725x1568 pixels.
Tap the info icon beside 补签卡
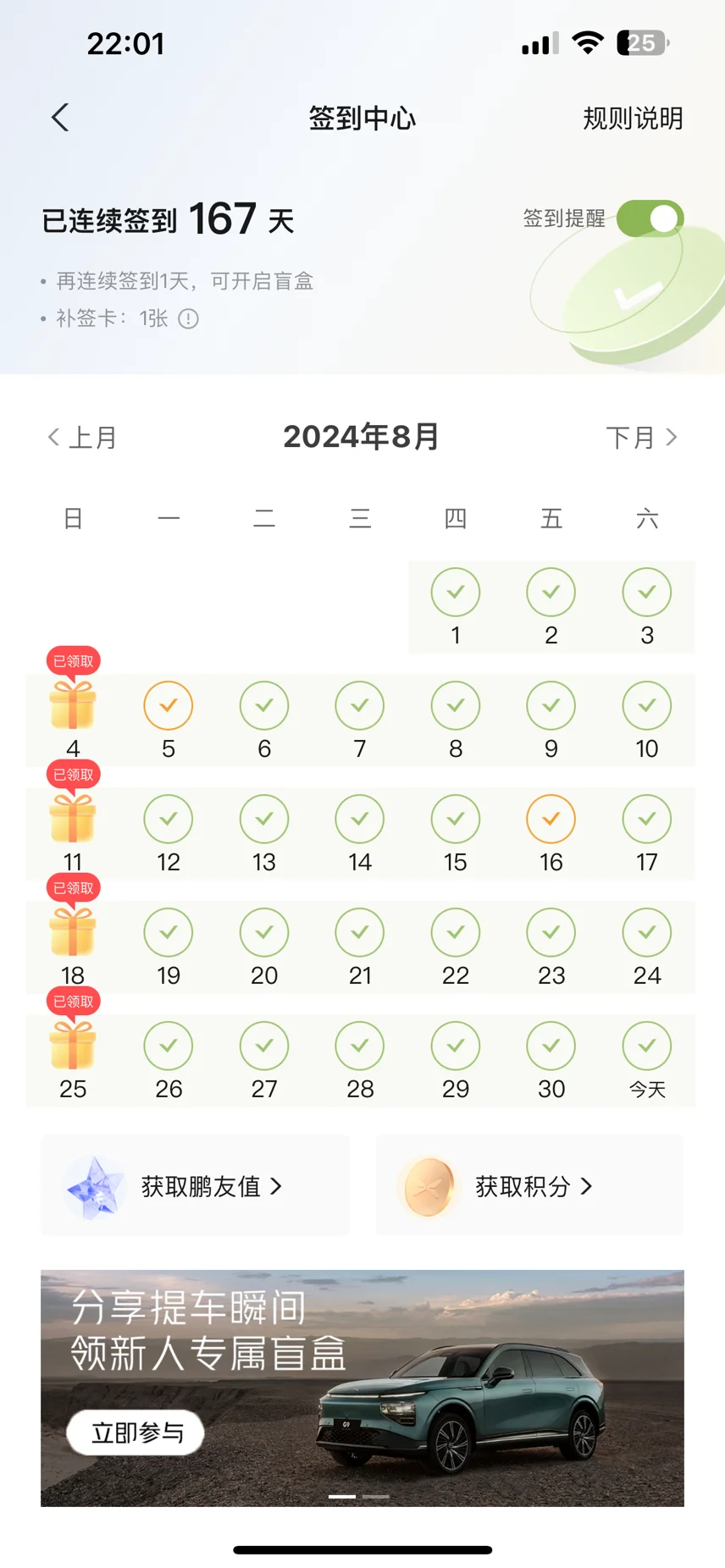point(189,318)
